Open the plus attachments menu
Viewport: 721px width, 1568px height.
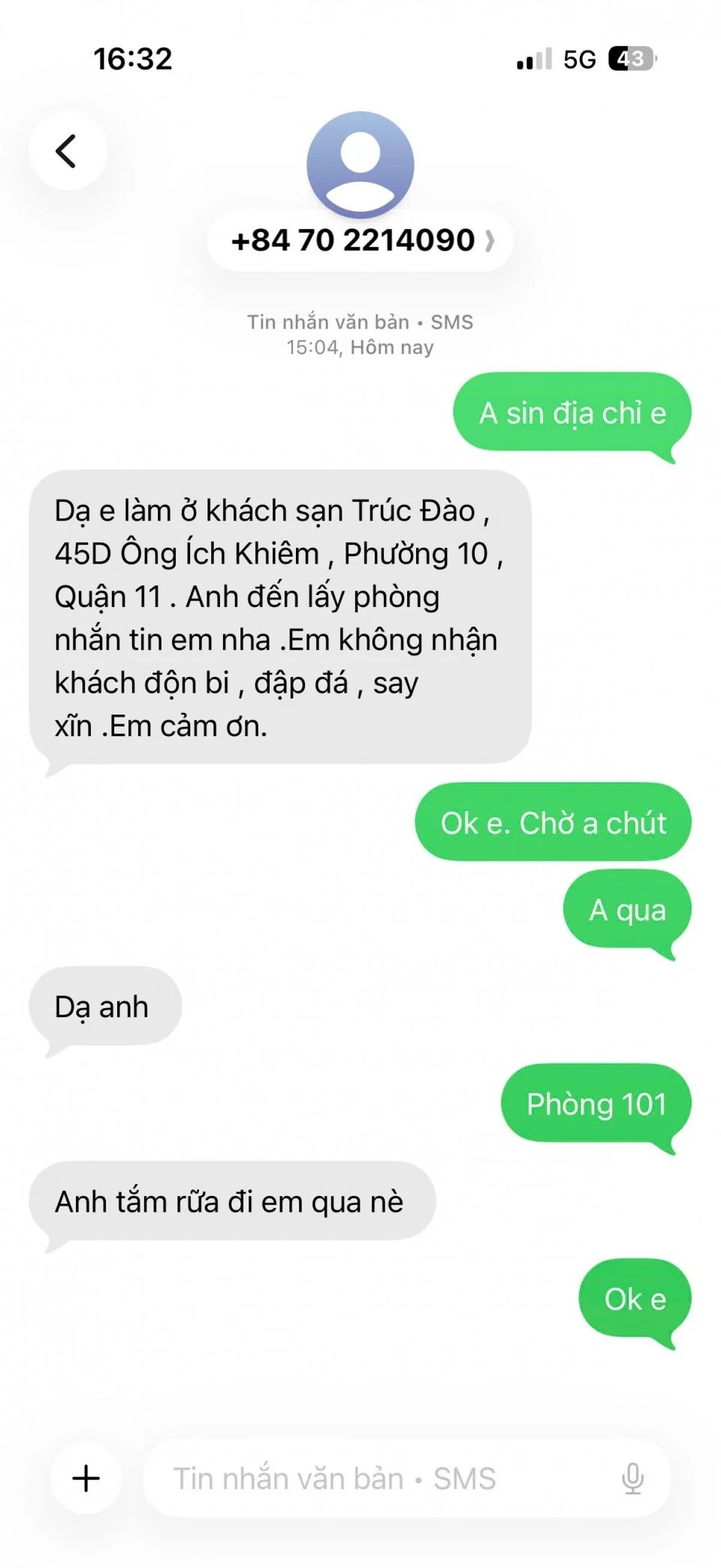point(86,1478)
